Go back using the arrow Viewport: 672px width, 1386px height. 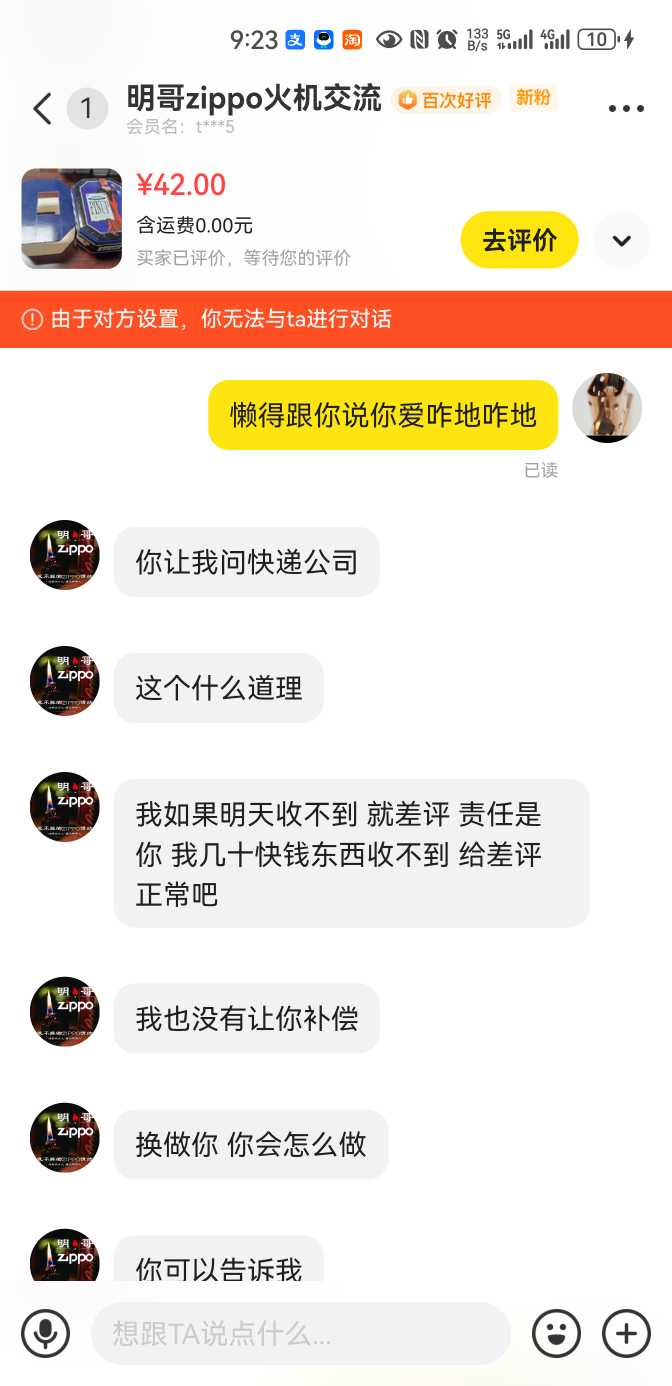pos(42,108)
